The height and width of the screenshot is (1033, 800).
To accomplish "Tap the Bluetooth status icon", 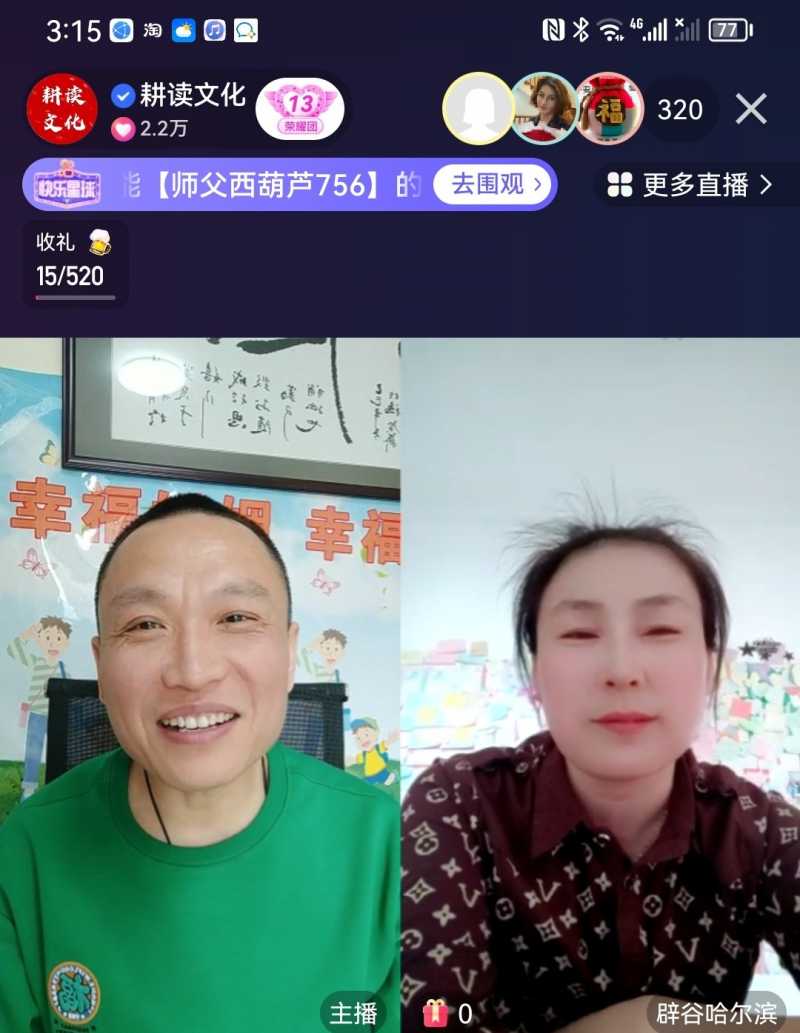I will coord(581,29).
